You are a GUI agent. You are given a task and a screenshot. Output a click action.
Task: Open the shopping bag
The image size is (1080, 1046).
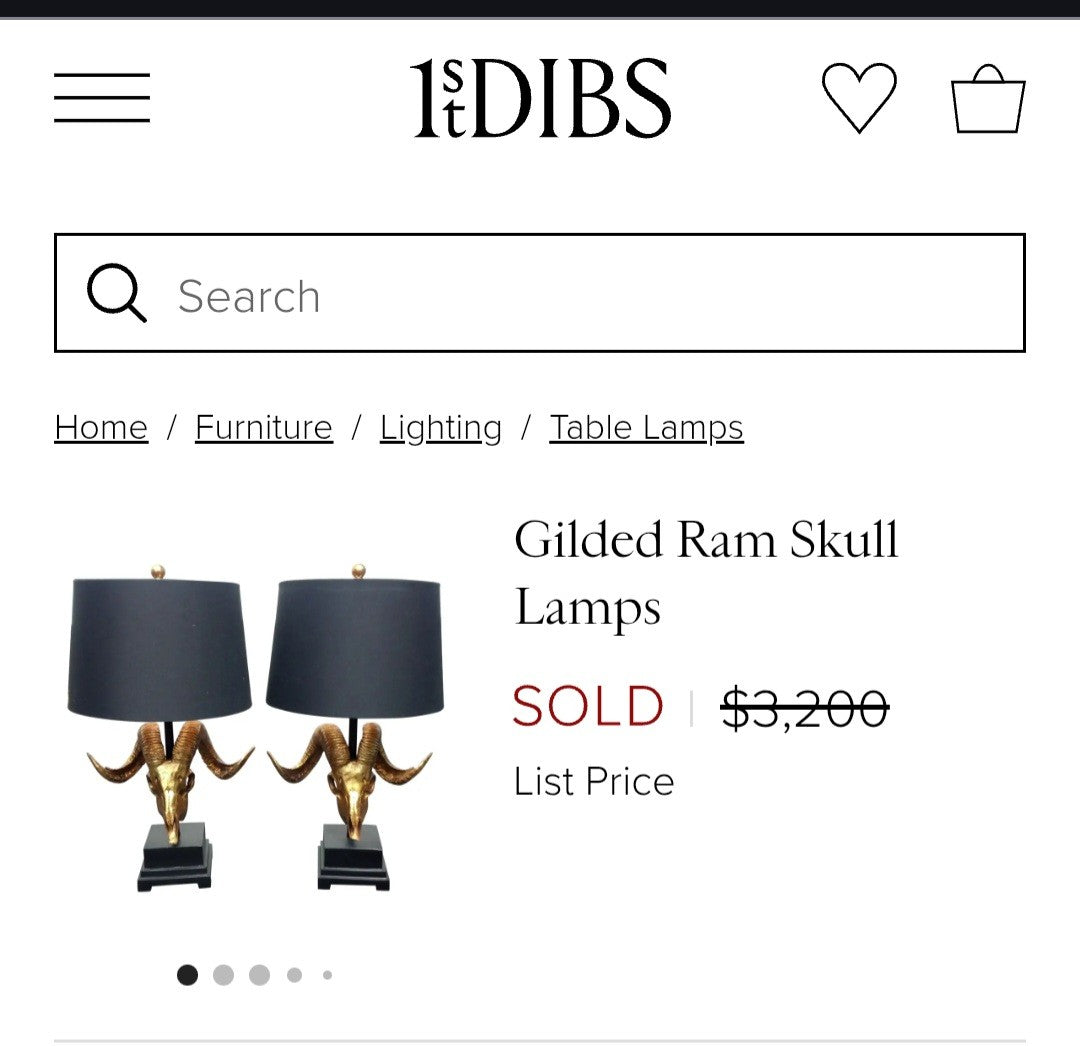(988, 99)
